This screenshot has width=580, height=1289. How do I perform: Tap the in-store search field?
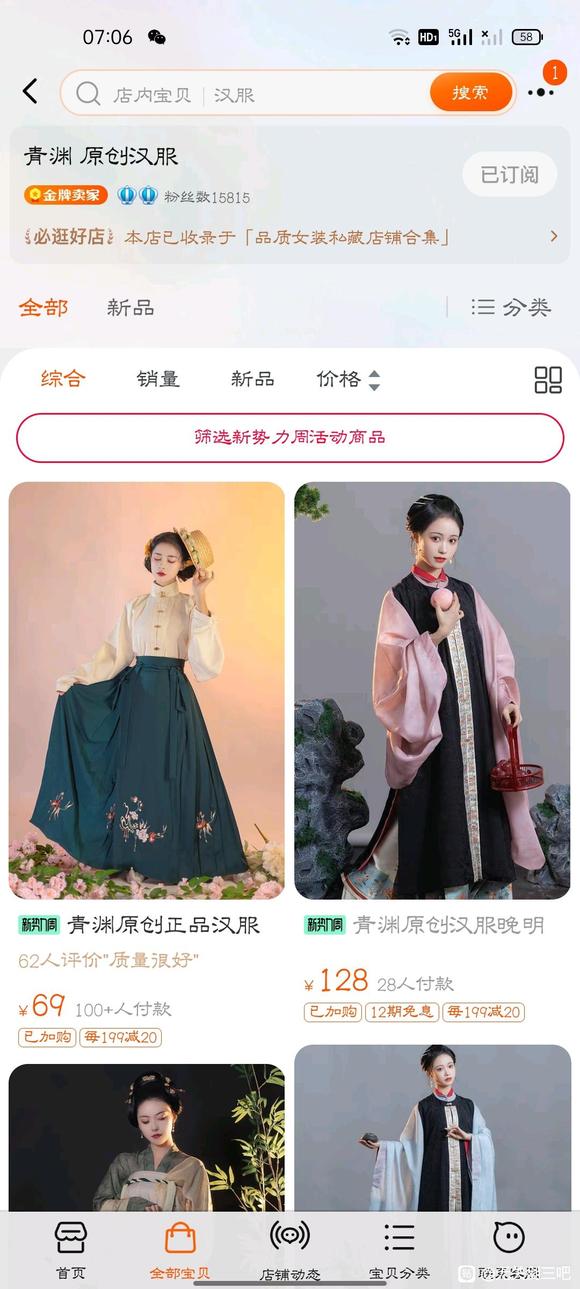(x=245, y=93)
